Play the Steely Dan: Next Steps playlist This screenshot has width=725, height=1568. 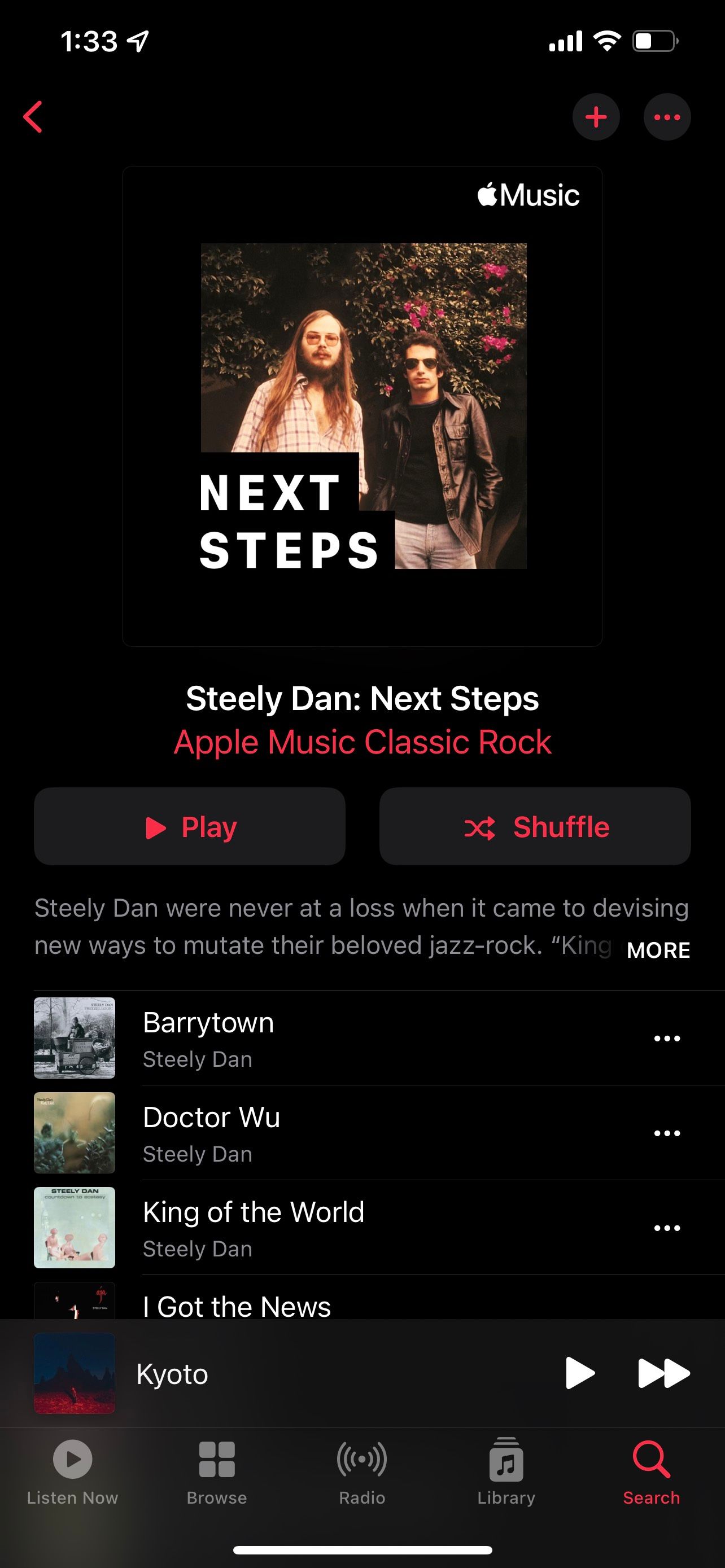[x=189, y=826]
